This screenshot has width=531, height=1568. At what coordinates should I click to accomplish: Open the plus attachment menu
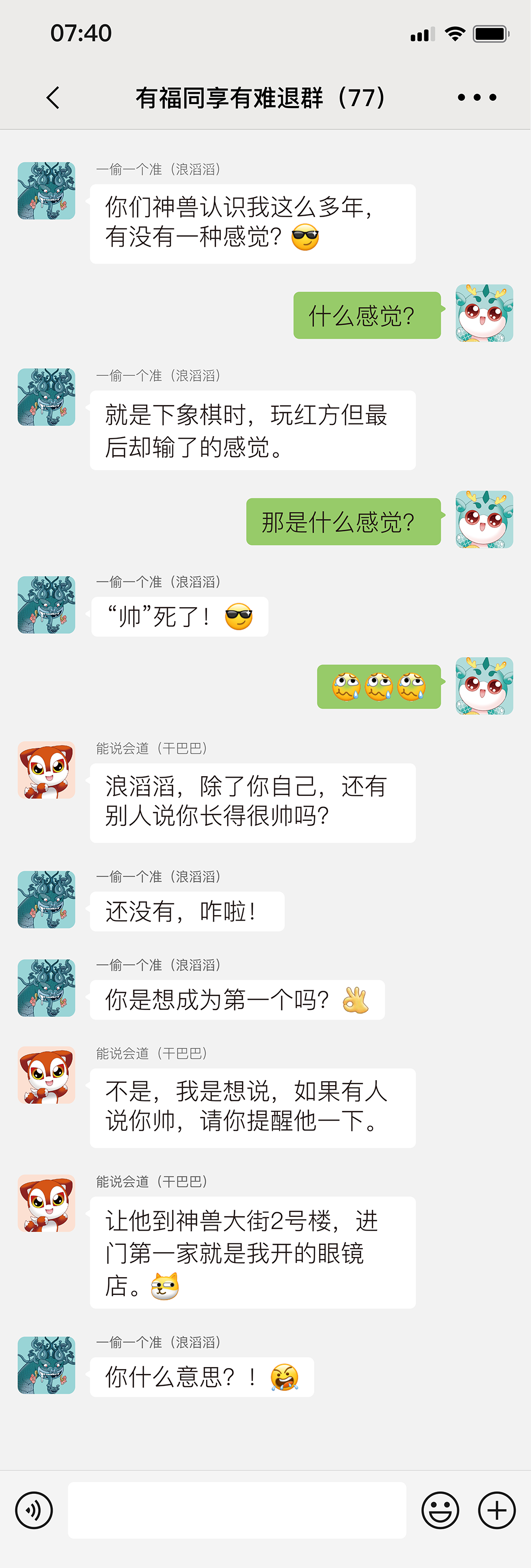pyautogui.click(x=497, y=1510)
